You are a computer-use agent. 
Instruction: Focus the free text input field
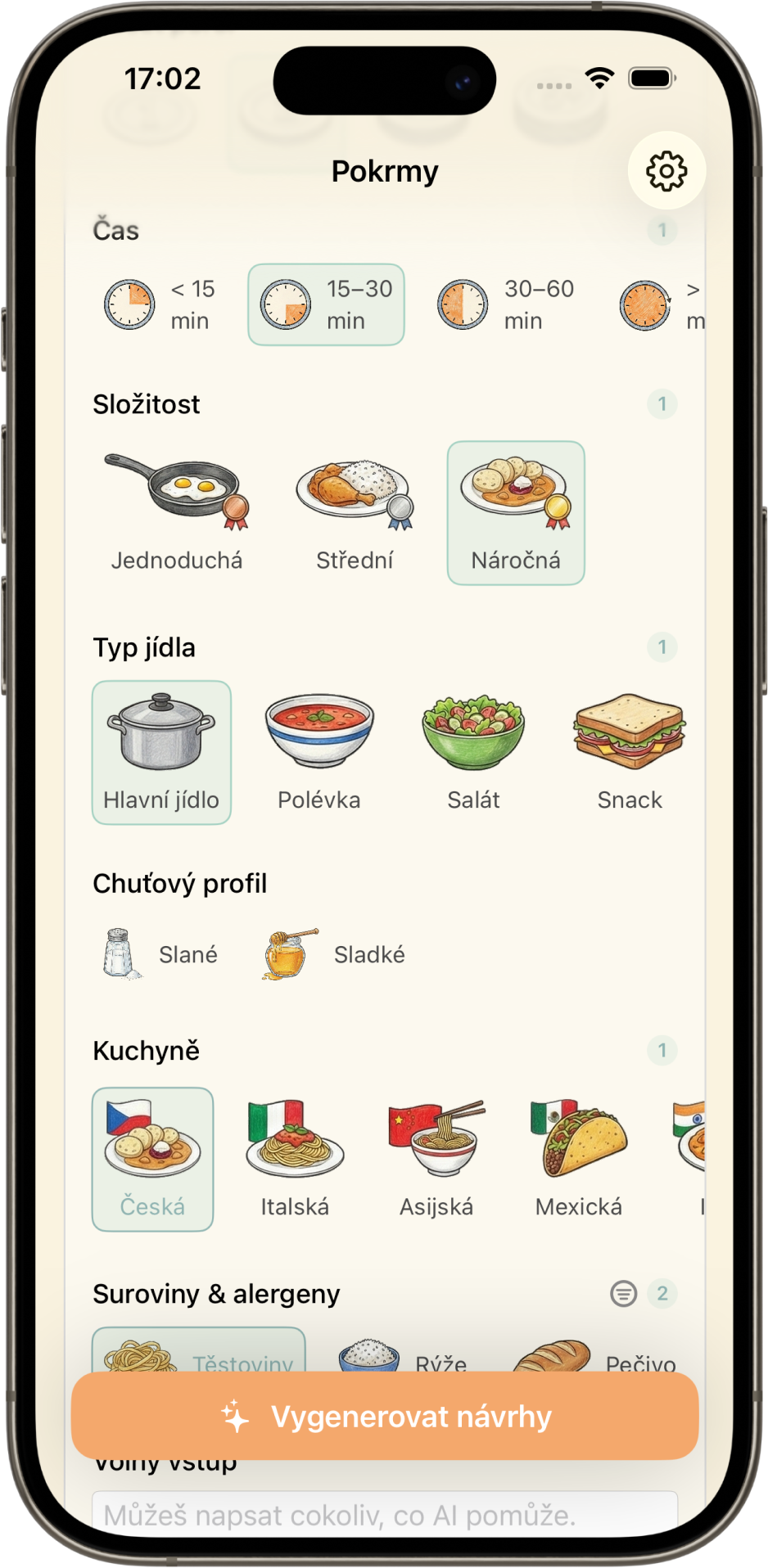[385, 1516]
